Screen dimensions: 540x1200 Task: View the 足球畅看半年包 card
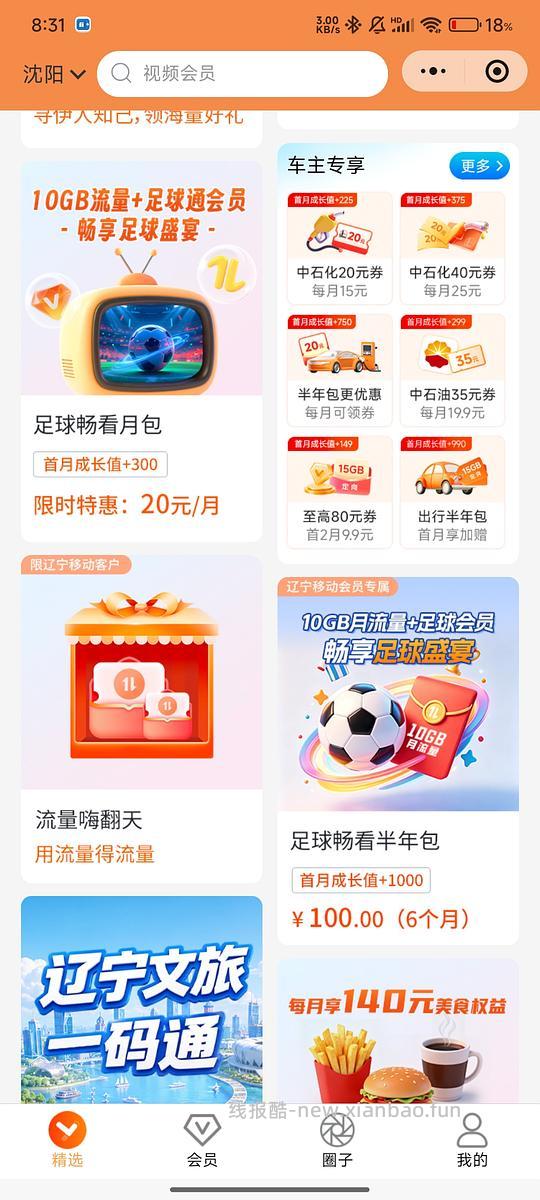click(398, 760)
